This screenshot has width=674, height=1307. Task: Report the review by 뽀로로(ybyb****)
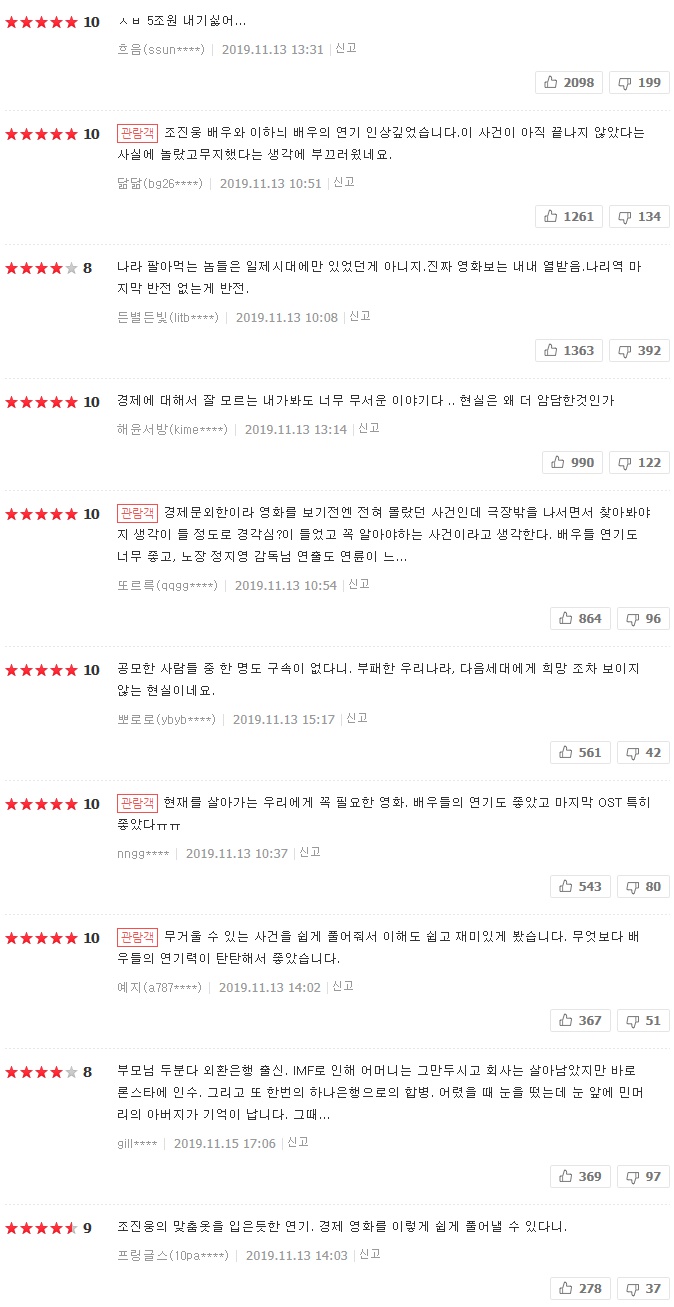[x=357, y=719]
